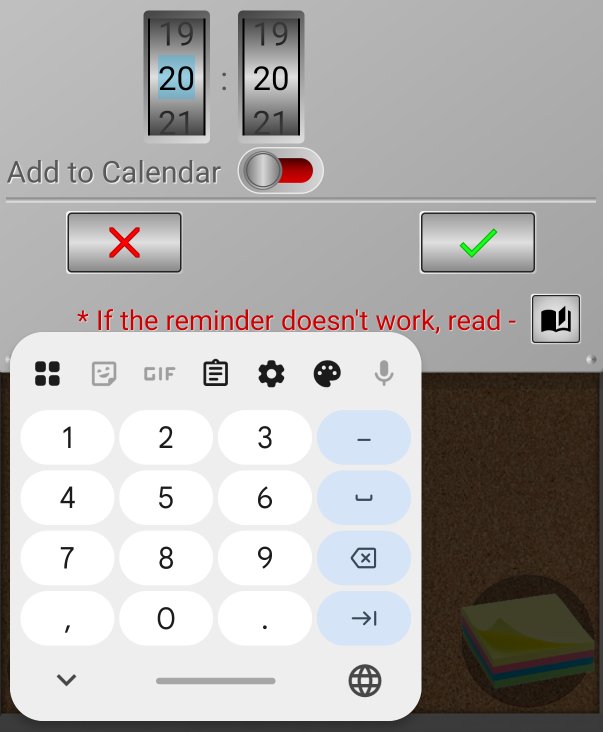Type digit 0 on the keypad
Image resolution: width=603 pixels, height=732 pixels.
click(x=166, y=619)
